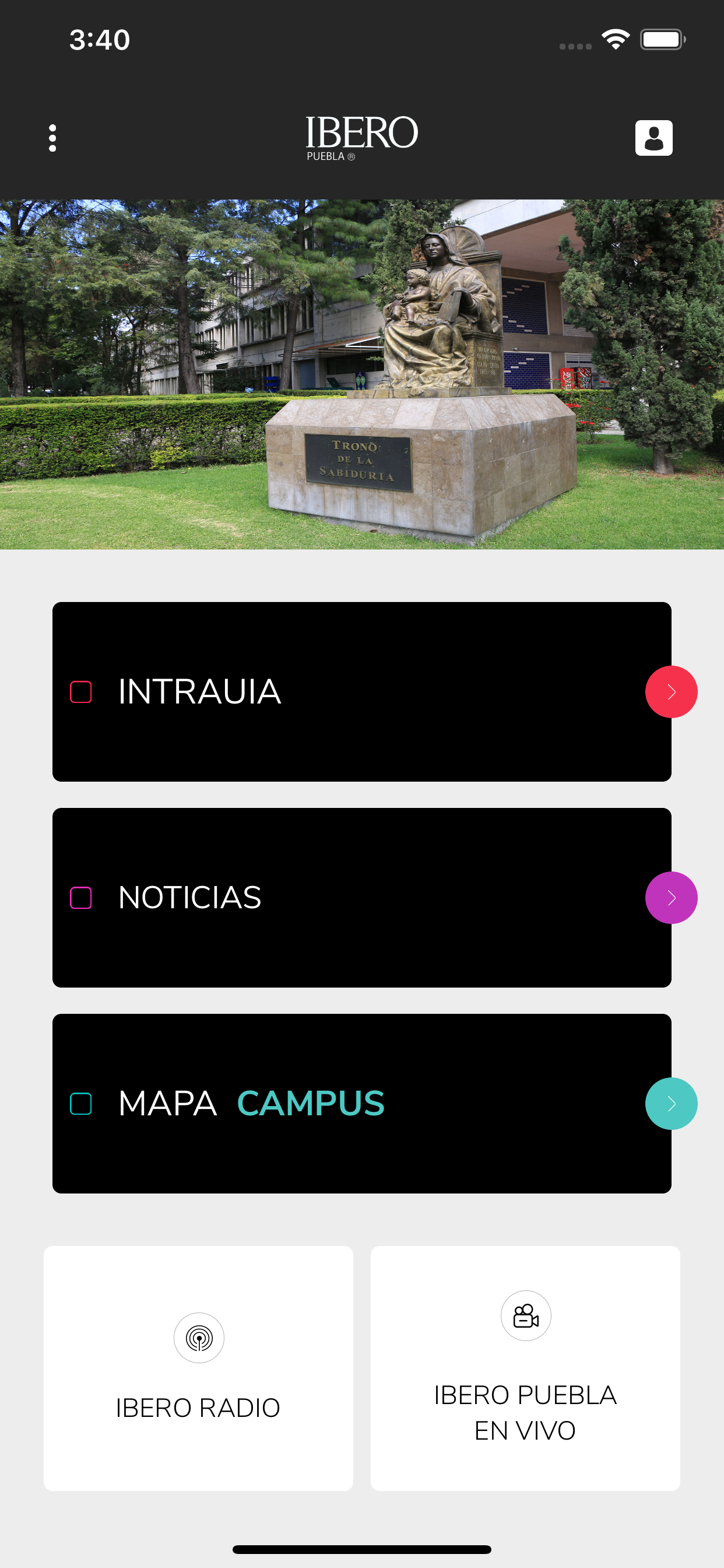The image size is (724, 1568).
Task: Tap the red square icon beside INTRAUIA
Action: tap(80, 691)
